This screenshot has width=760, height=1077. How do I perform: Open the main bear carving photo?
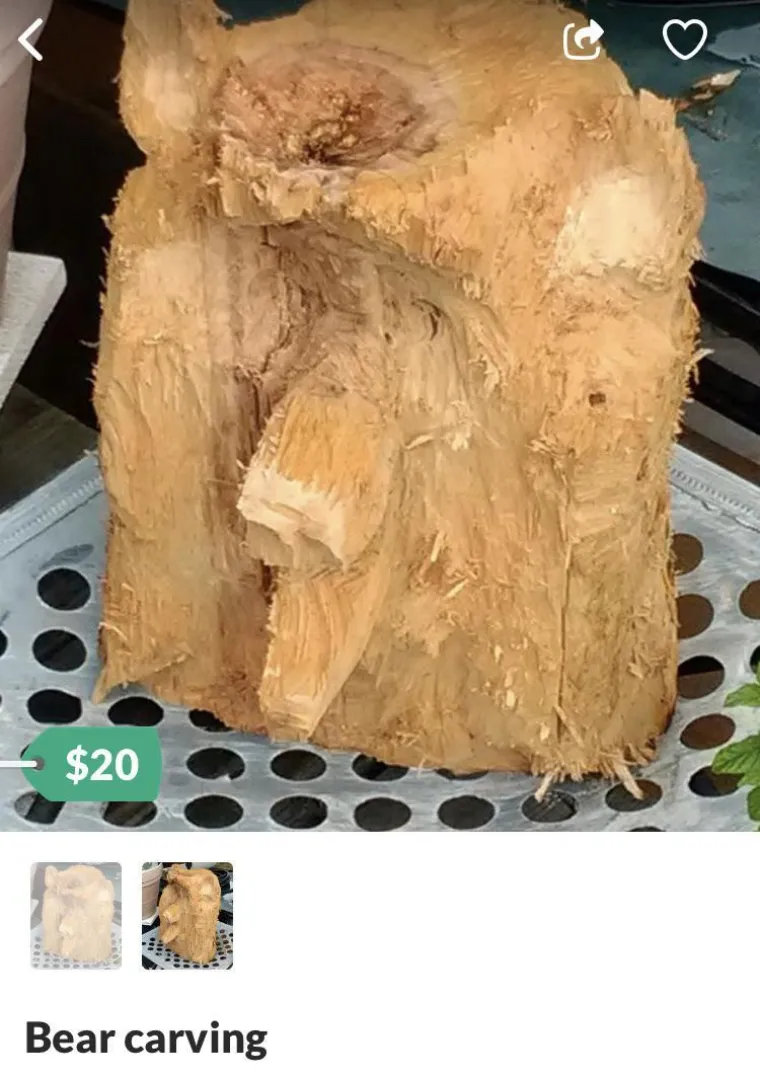point(400,420)
